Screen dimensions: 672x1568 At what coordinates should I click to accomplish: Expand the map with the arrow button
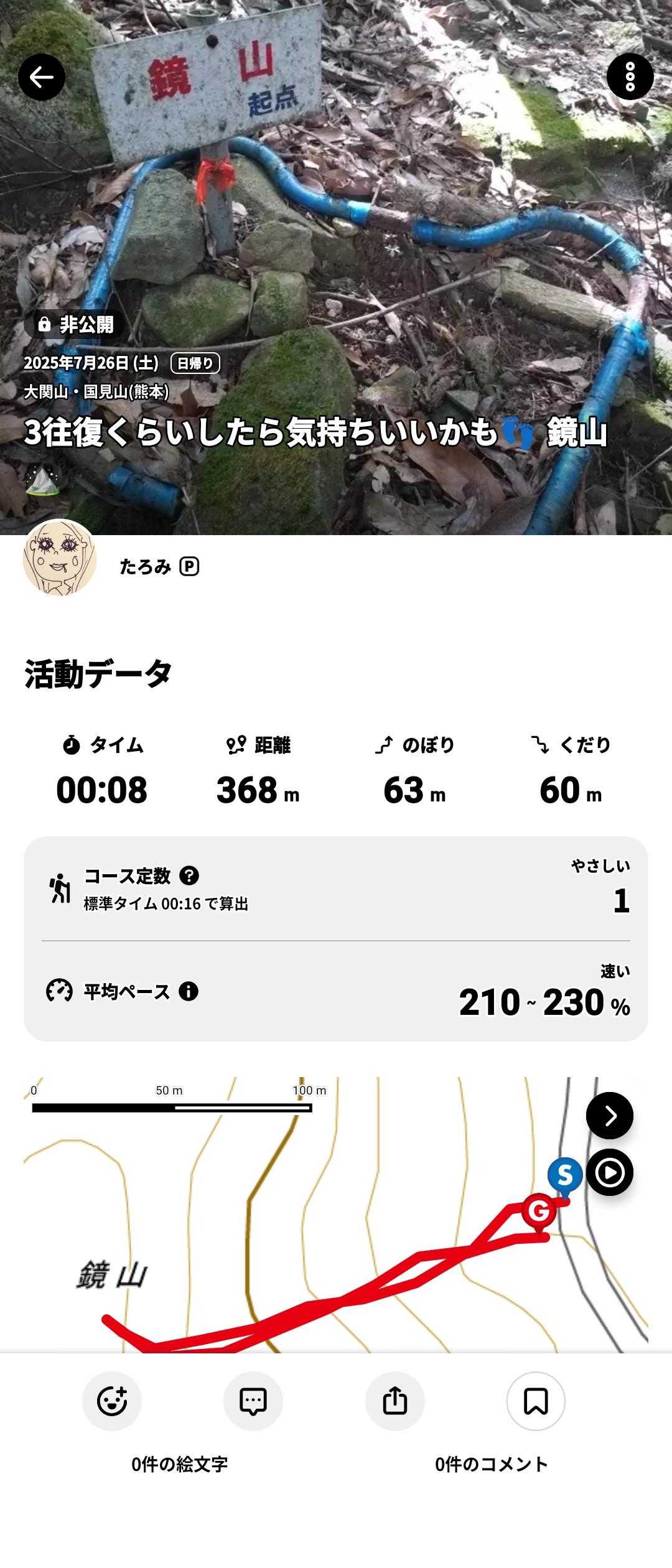pos(609,1116)
